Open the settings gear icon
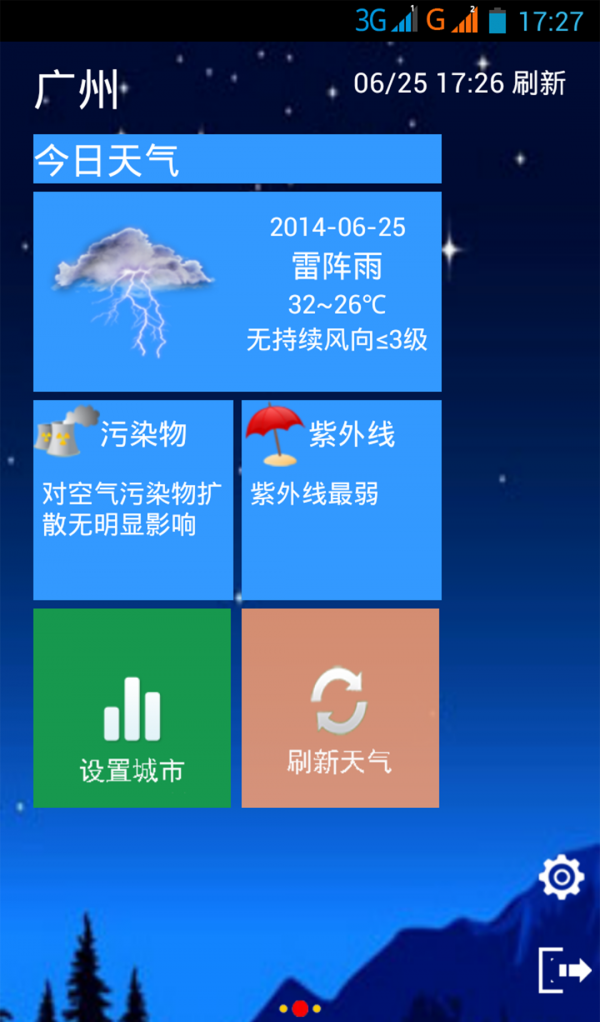 (x=561, y=877)
